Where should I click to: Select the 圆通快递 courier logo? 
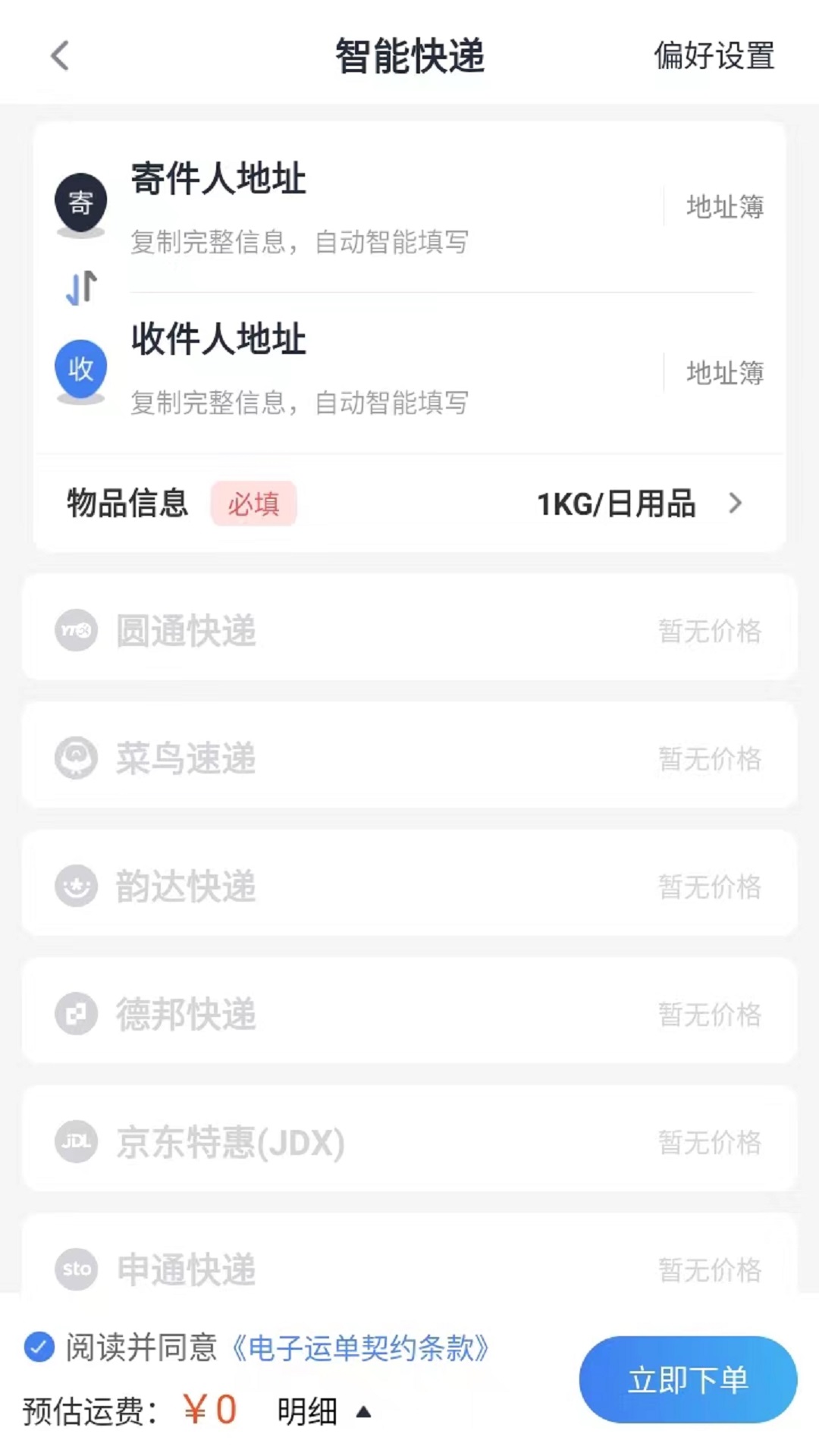click(x=76, y=630)
